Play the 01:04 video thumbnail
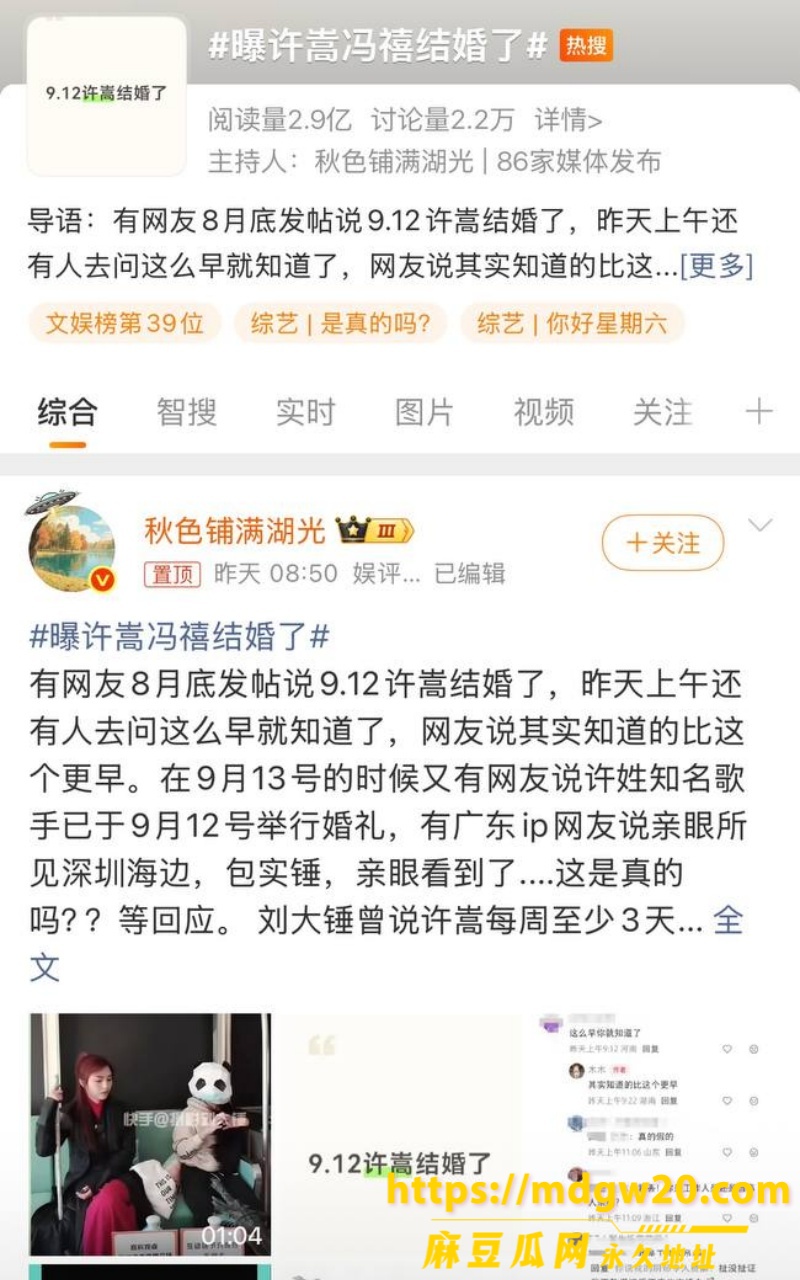The image size is (800, 1280). point(150,1136)
